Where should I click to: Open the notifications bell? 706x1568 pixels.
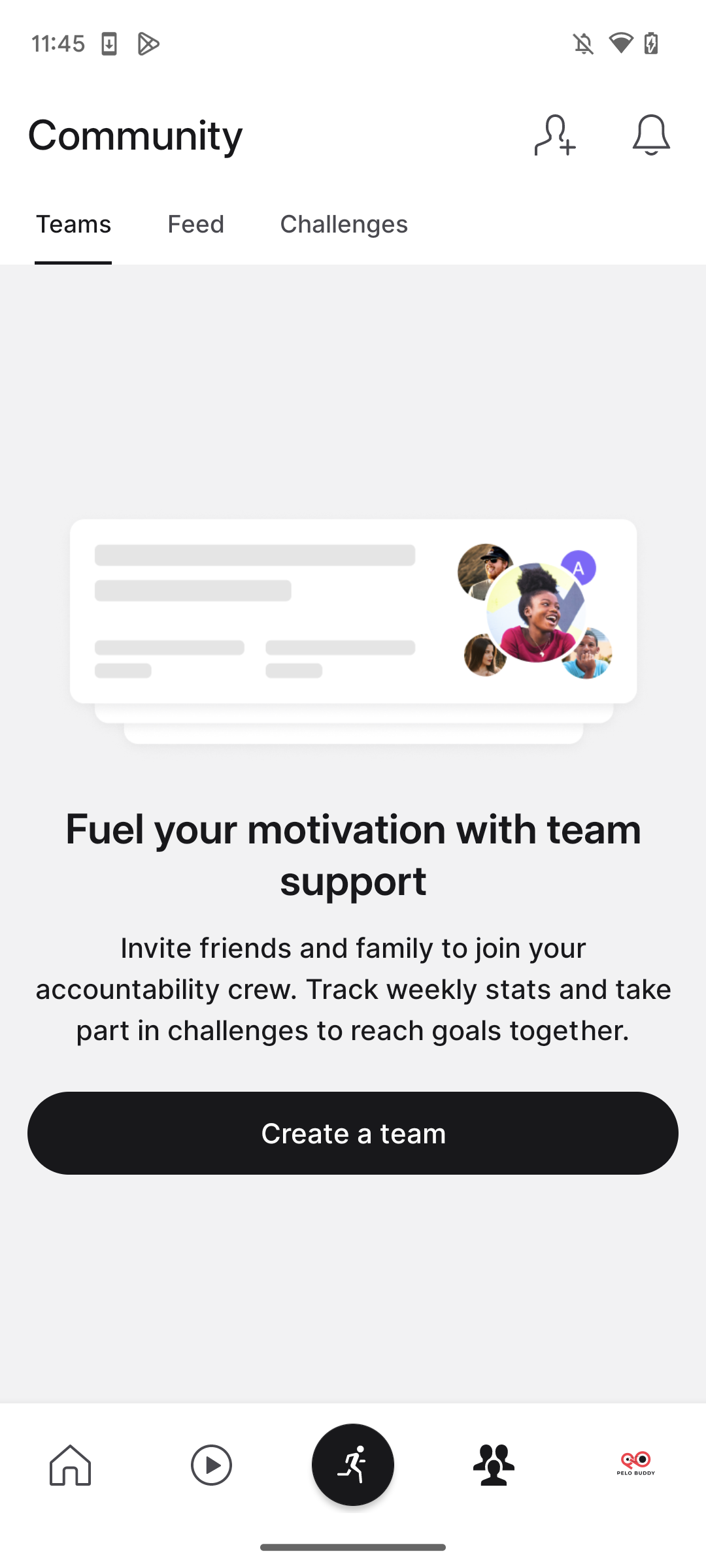651,135
